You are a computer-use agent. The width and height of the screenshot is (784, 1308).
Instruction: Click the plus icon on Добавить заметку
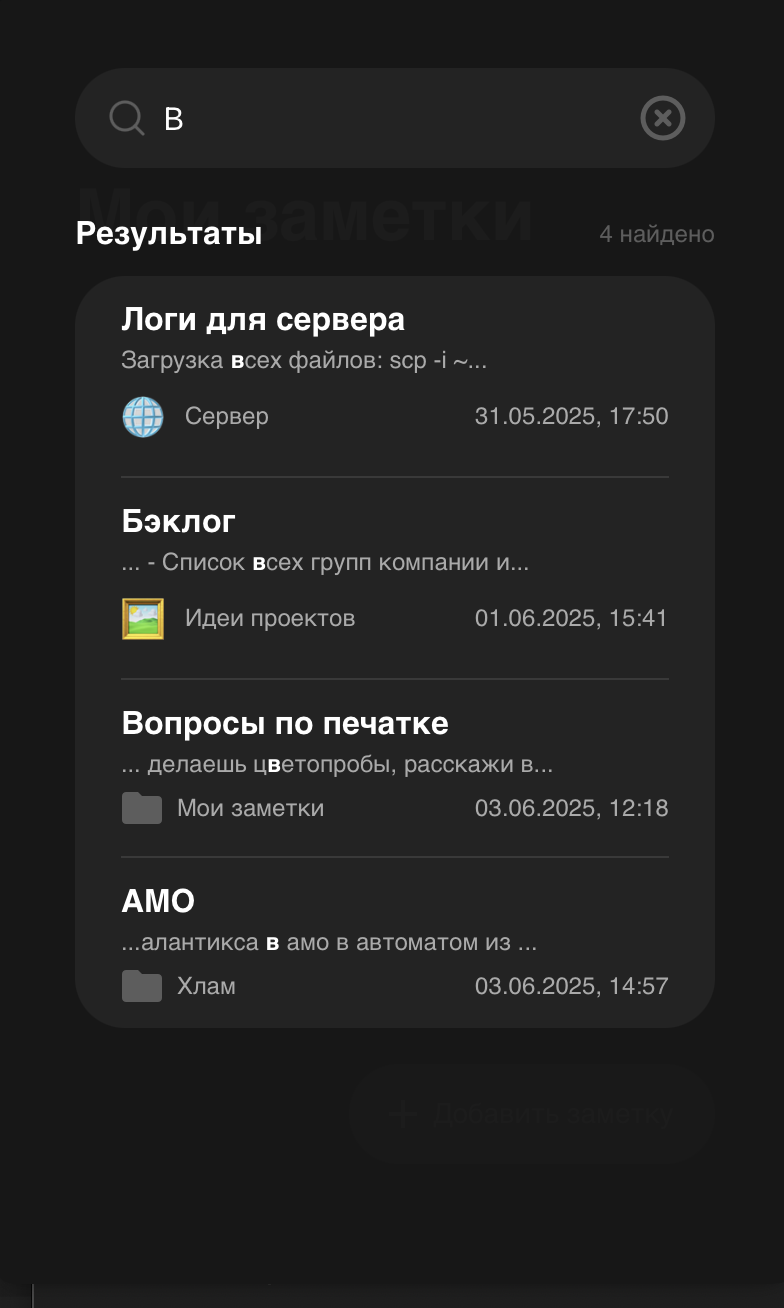click(x=401, y=1114)
